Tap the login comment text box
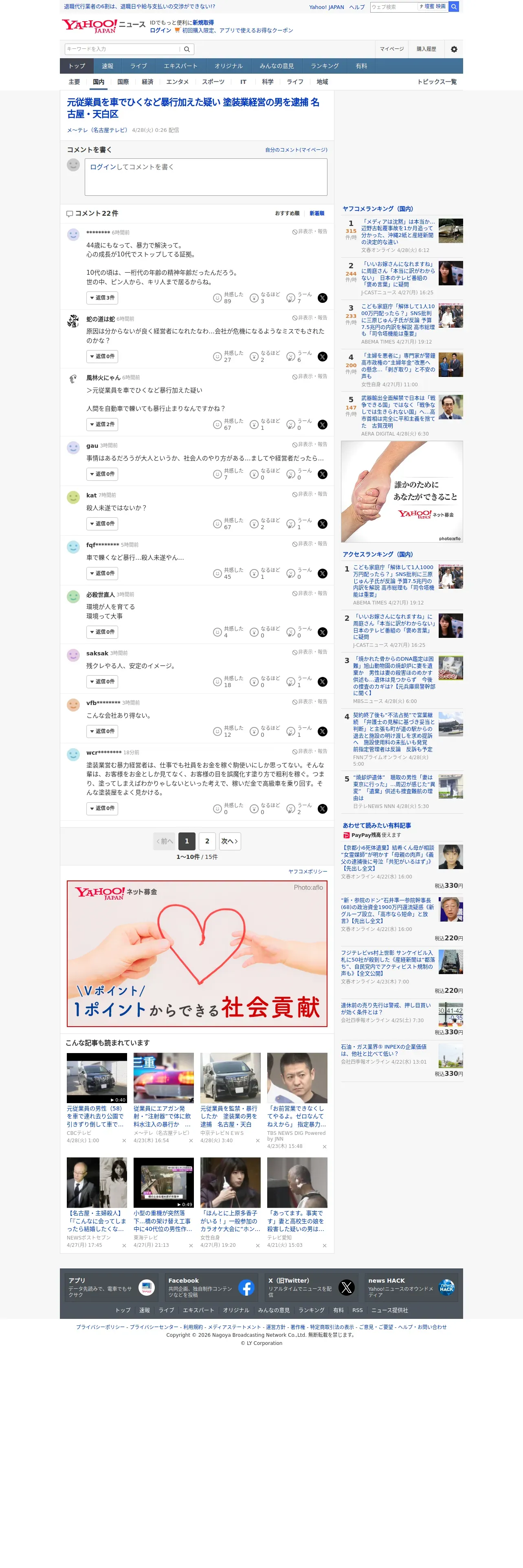 coord(206,177)
